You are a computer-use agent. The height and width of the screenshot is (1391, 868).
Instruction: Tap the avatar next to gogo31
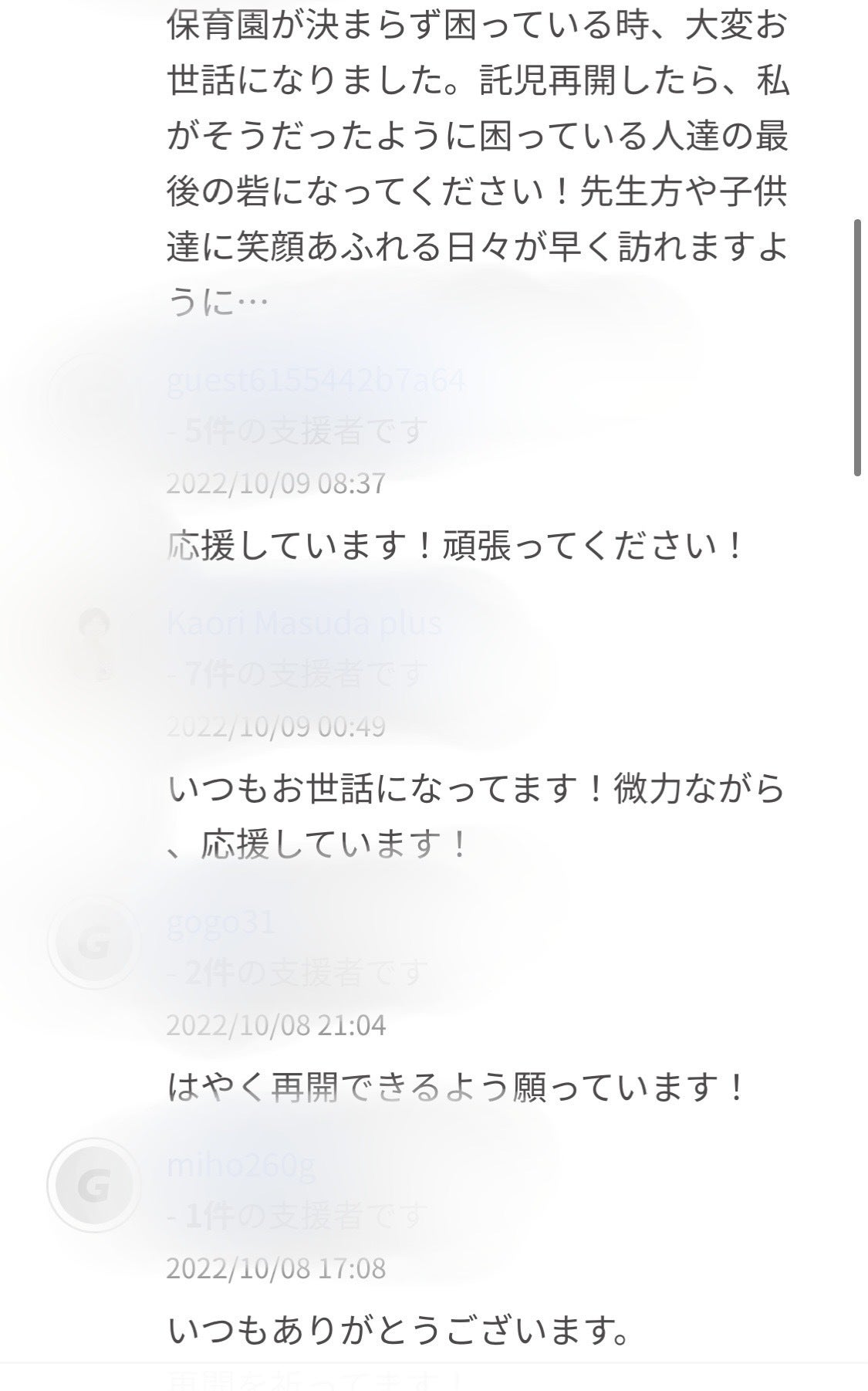tap(95, 943)
